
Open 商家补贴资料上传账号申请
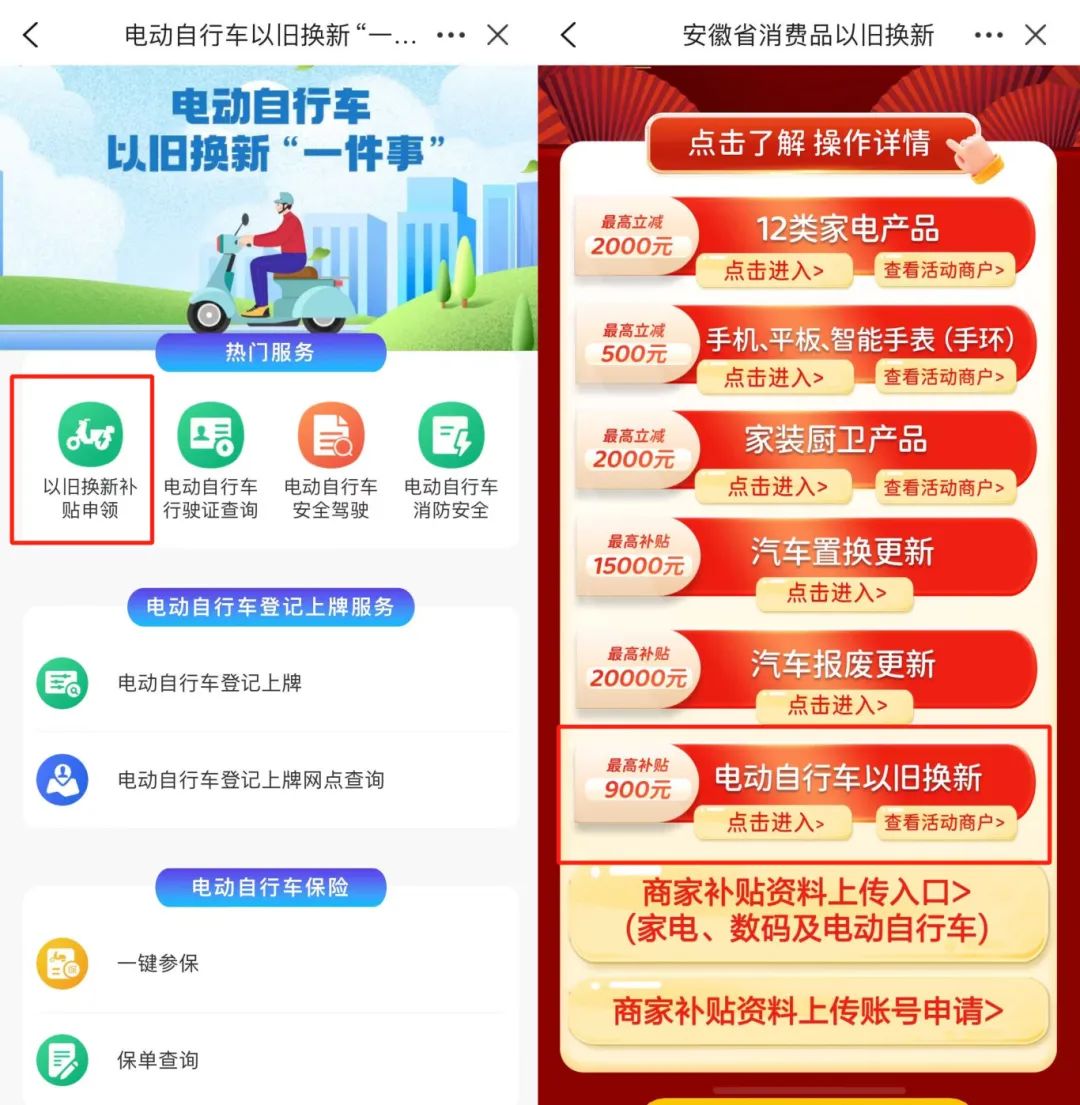click(808, 1011)
